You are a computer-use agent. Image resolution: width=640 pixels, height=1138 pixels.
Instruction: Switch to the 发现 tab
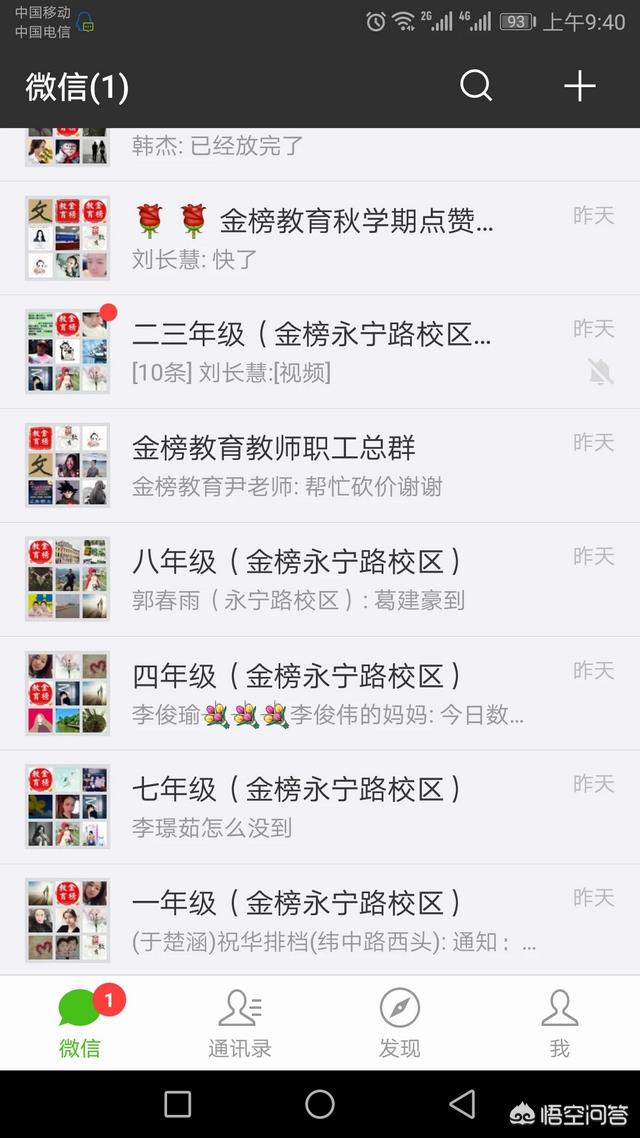click(400, 1023)
